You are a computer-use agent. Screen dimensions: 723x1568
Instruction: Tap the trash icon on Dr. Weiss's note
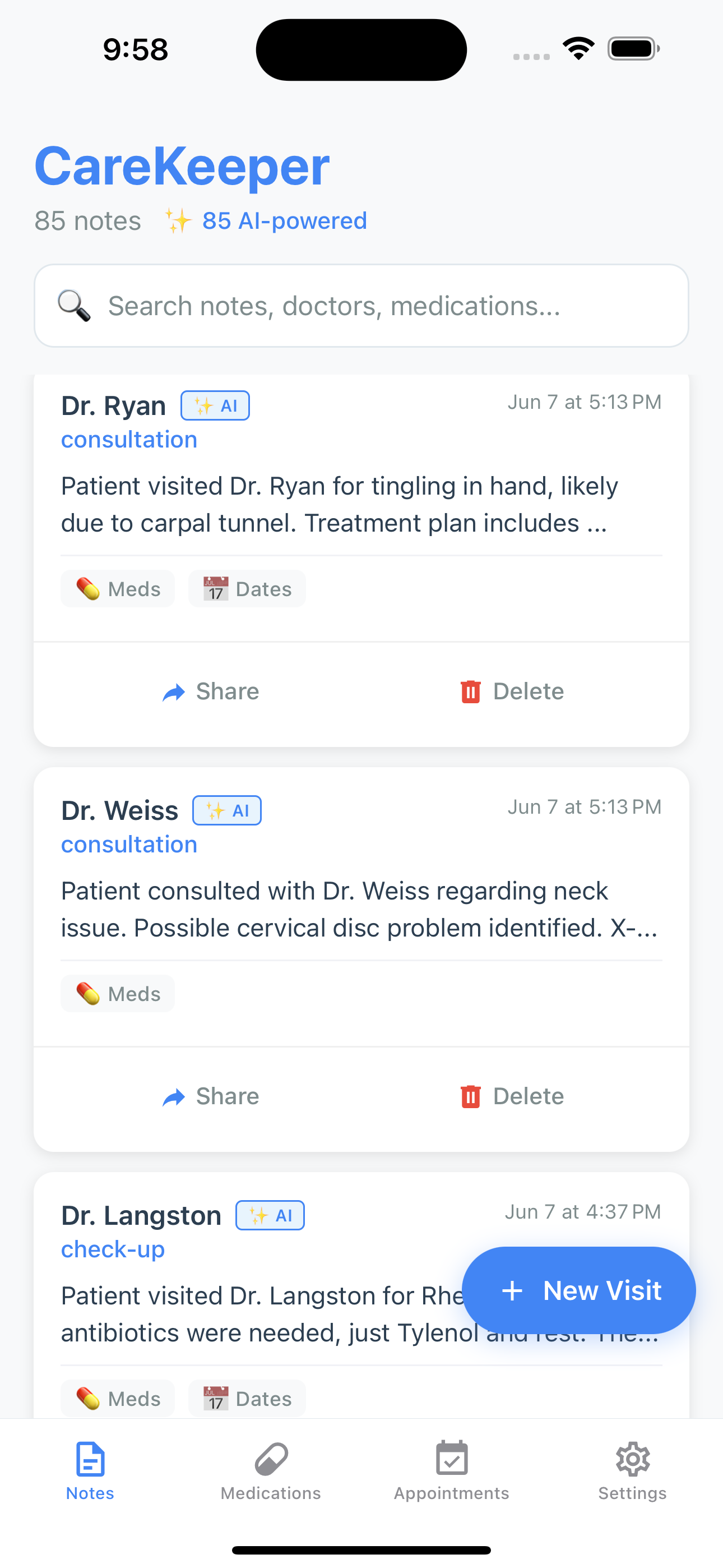point(470,1095)
